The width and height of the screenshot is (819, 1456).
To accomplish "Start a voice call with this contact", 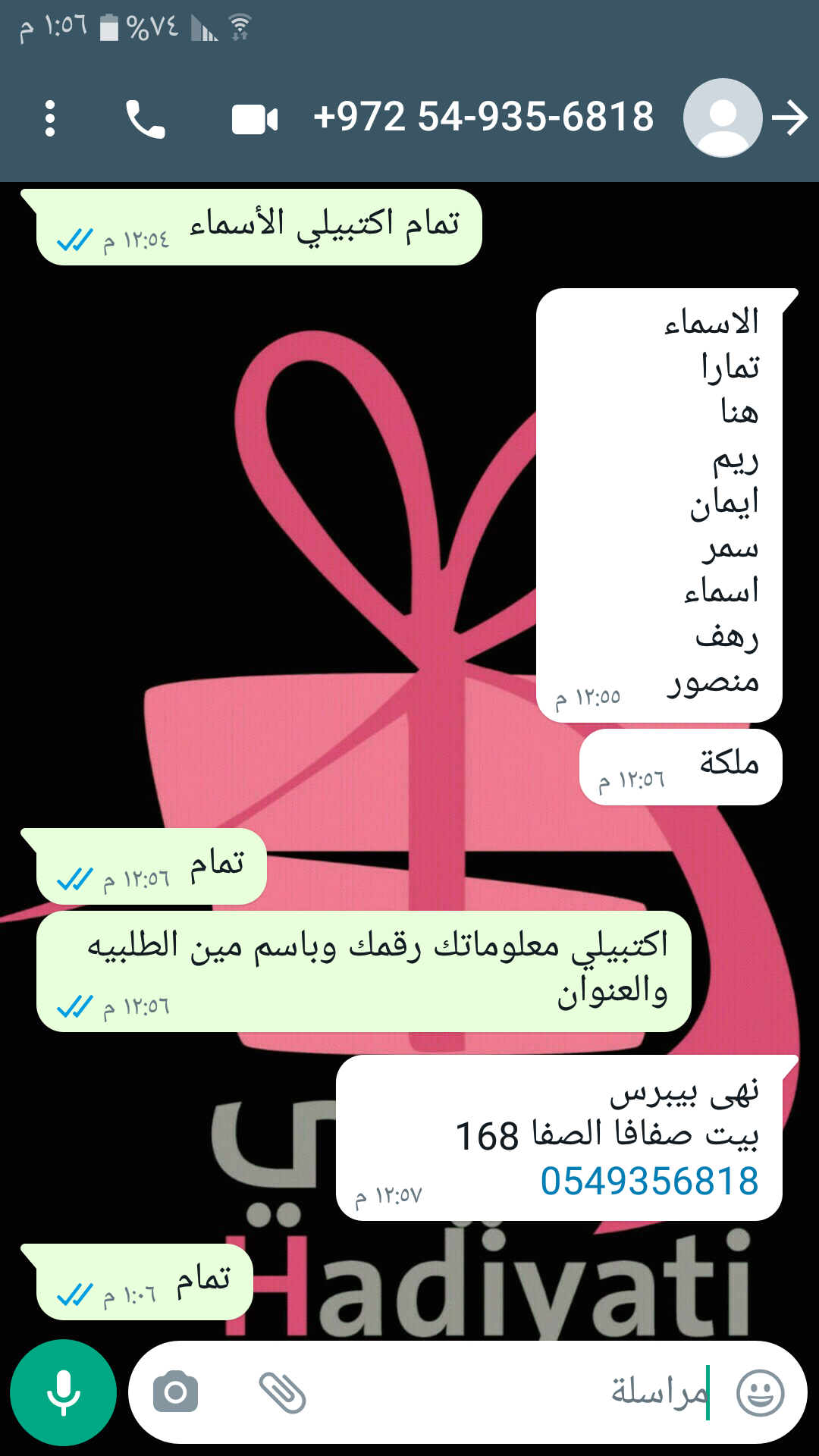I will point(145,119).
